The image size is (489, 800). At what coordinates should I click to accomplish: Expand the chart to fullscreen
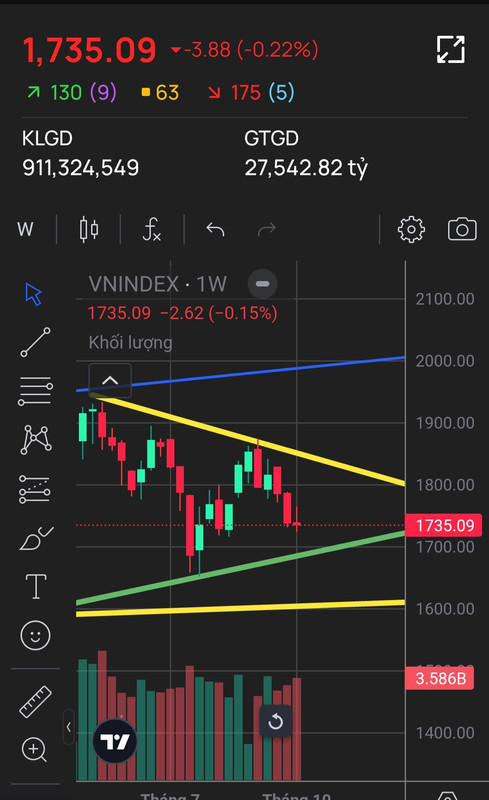coord(451,49)
